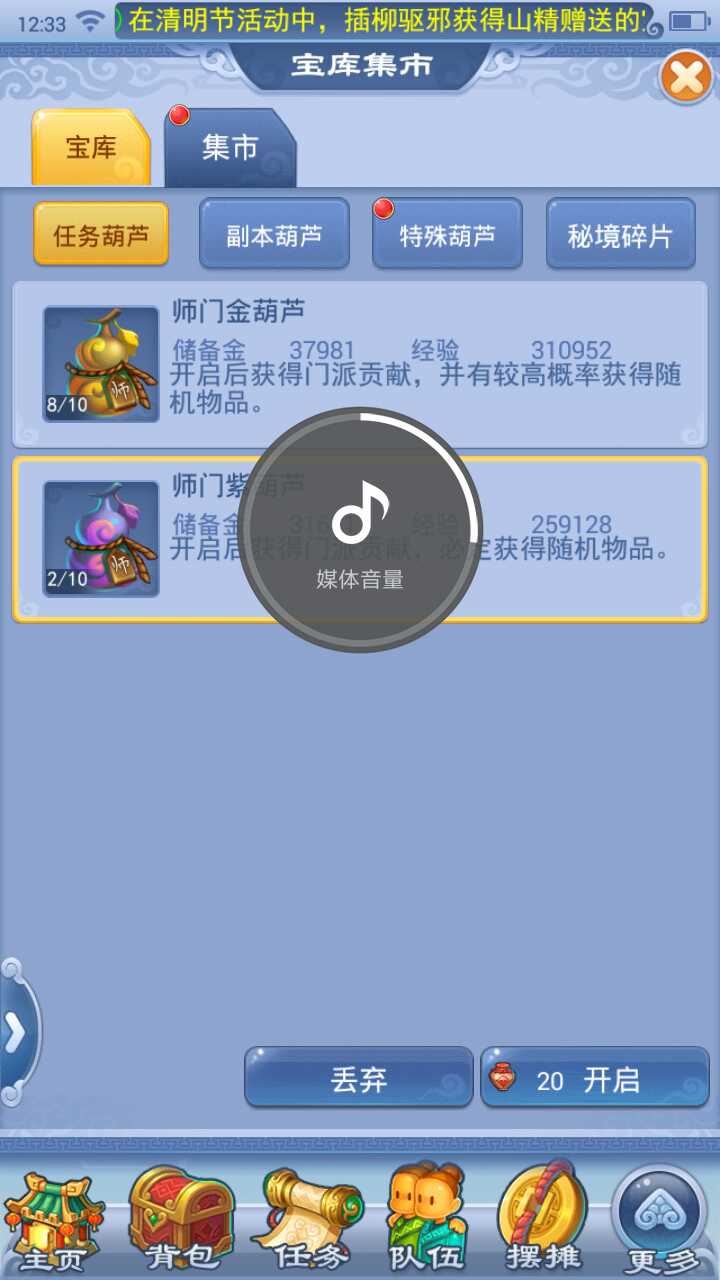Select the 师门金葫芦 item
This screenshot has height=1280, width=720.
coord(360,364)
